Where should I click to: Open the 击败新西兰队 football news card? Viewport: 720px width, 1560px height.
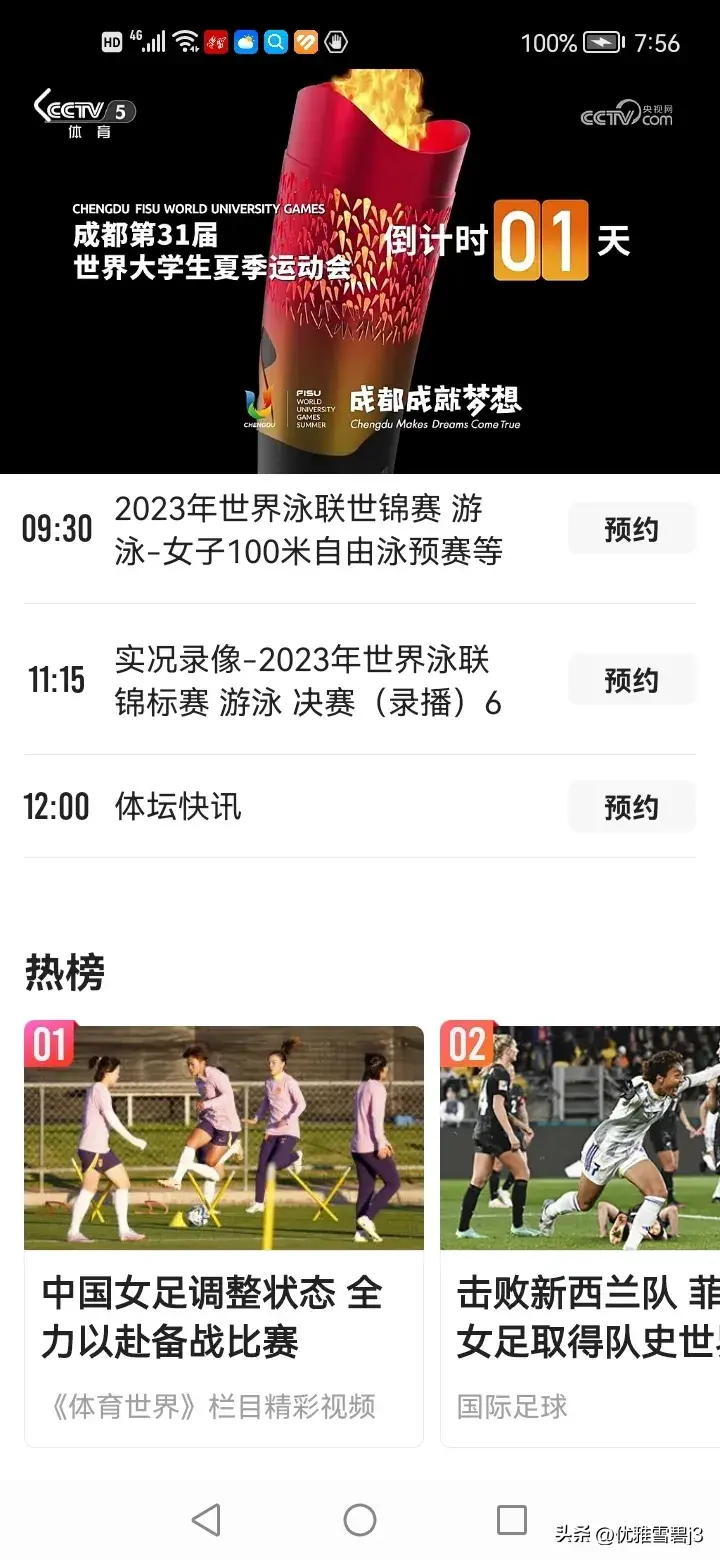coord(580,1235)
